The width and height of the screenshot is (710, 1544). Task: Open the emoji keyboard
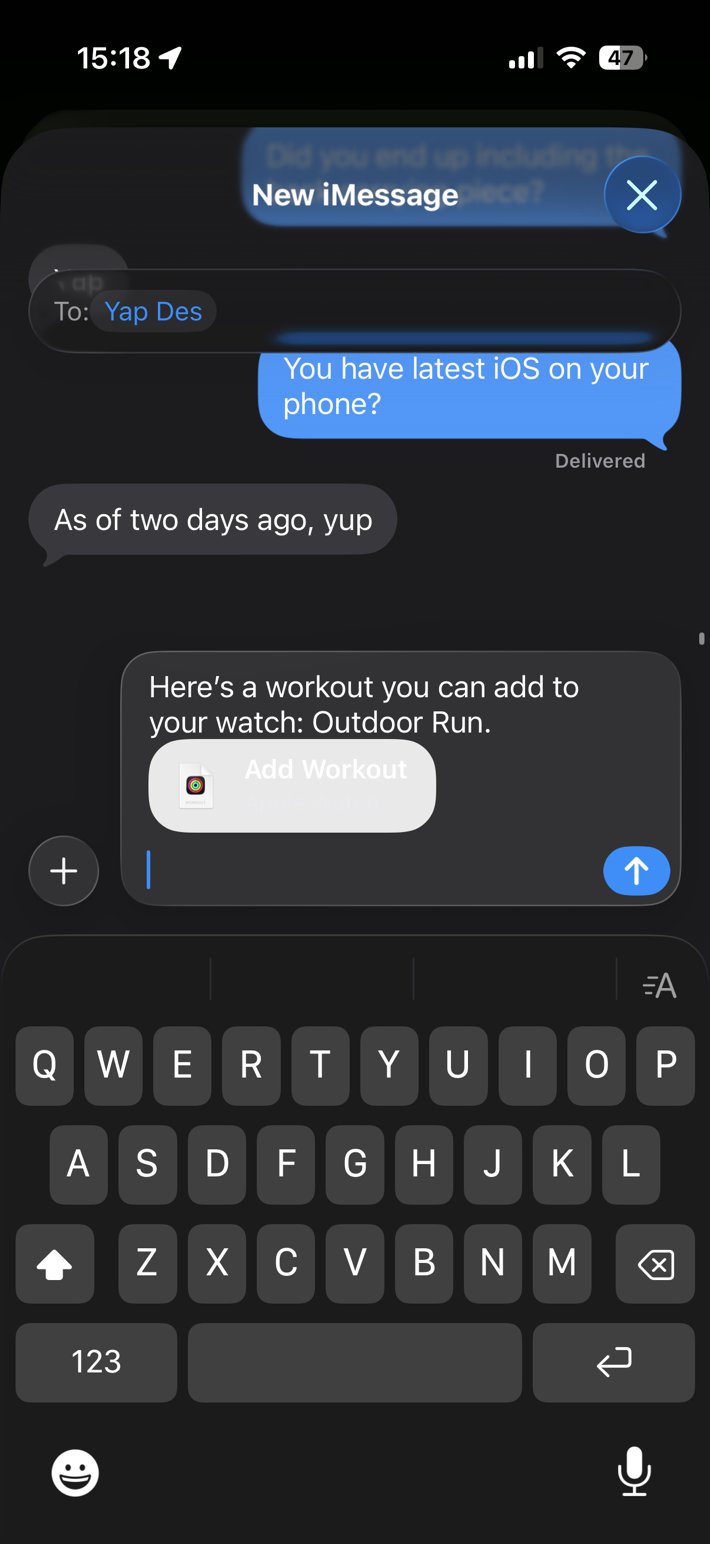click(75, 1472)
